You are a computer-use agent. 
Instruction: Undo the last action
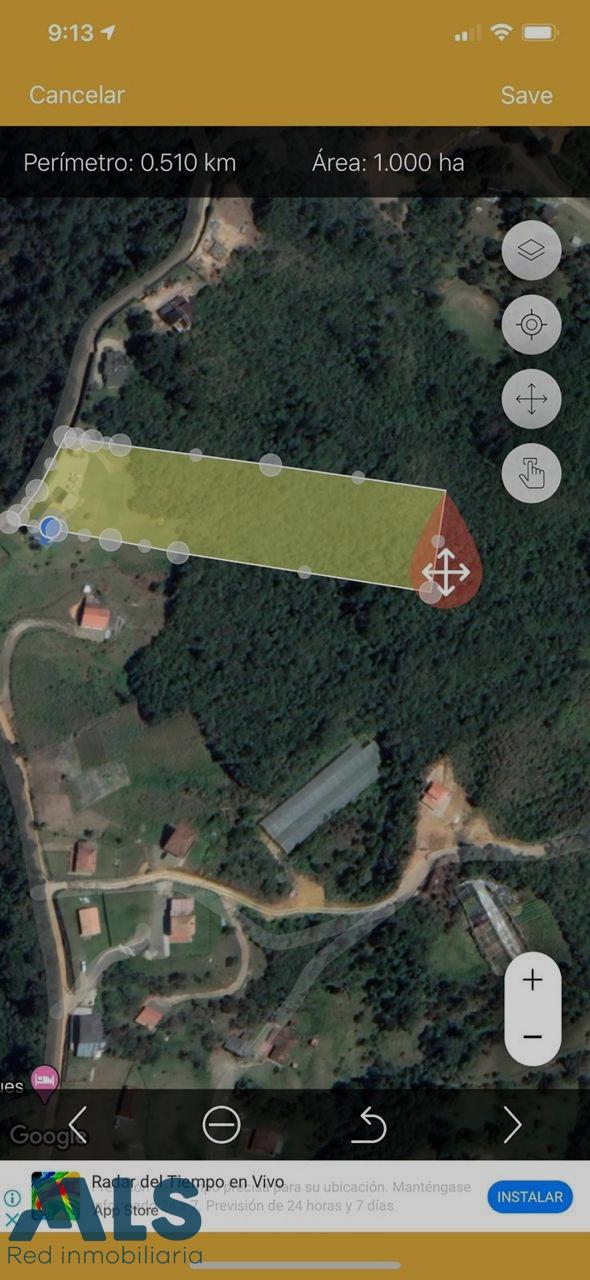tap(368, 1125)
